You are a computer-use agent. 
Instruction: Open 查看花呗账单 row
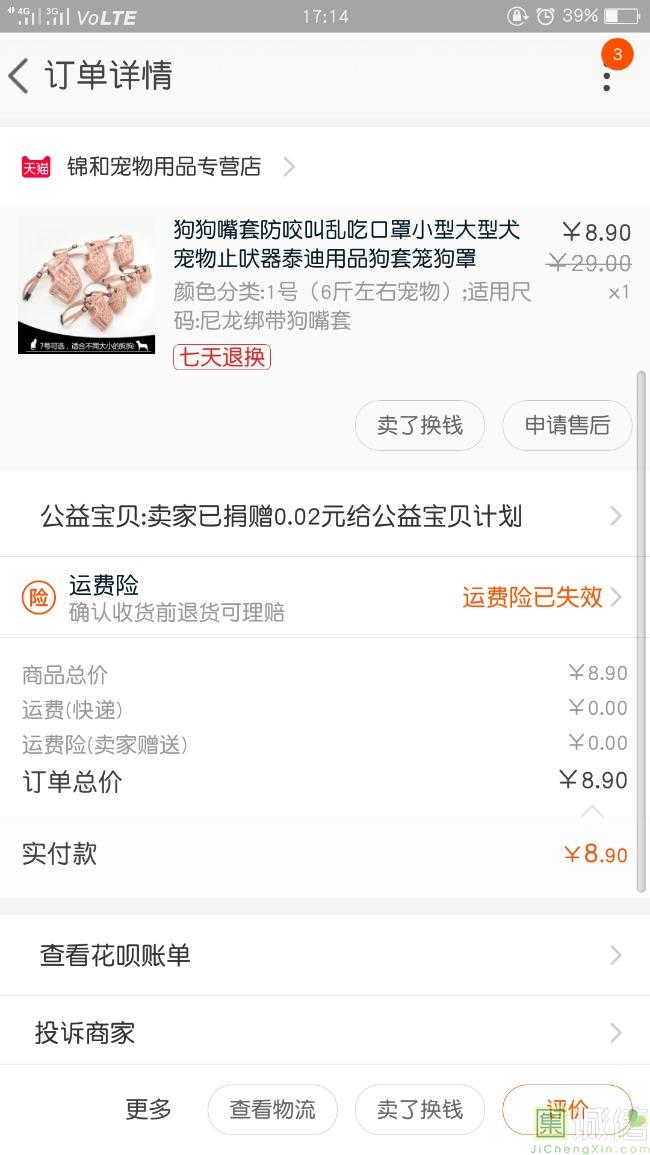pos(325,955)
